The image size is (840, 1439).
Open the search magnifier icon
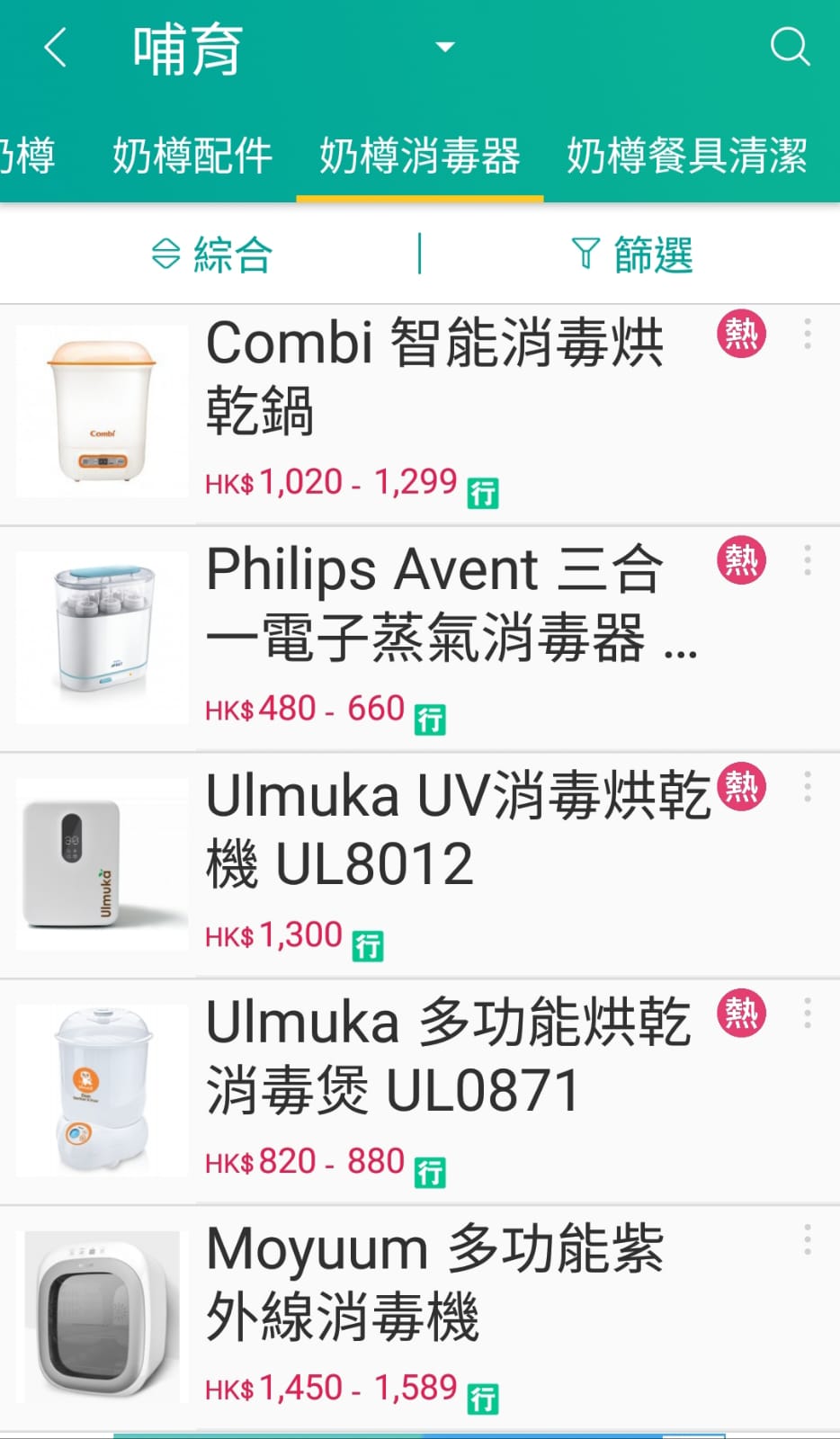790,47
